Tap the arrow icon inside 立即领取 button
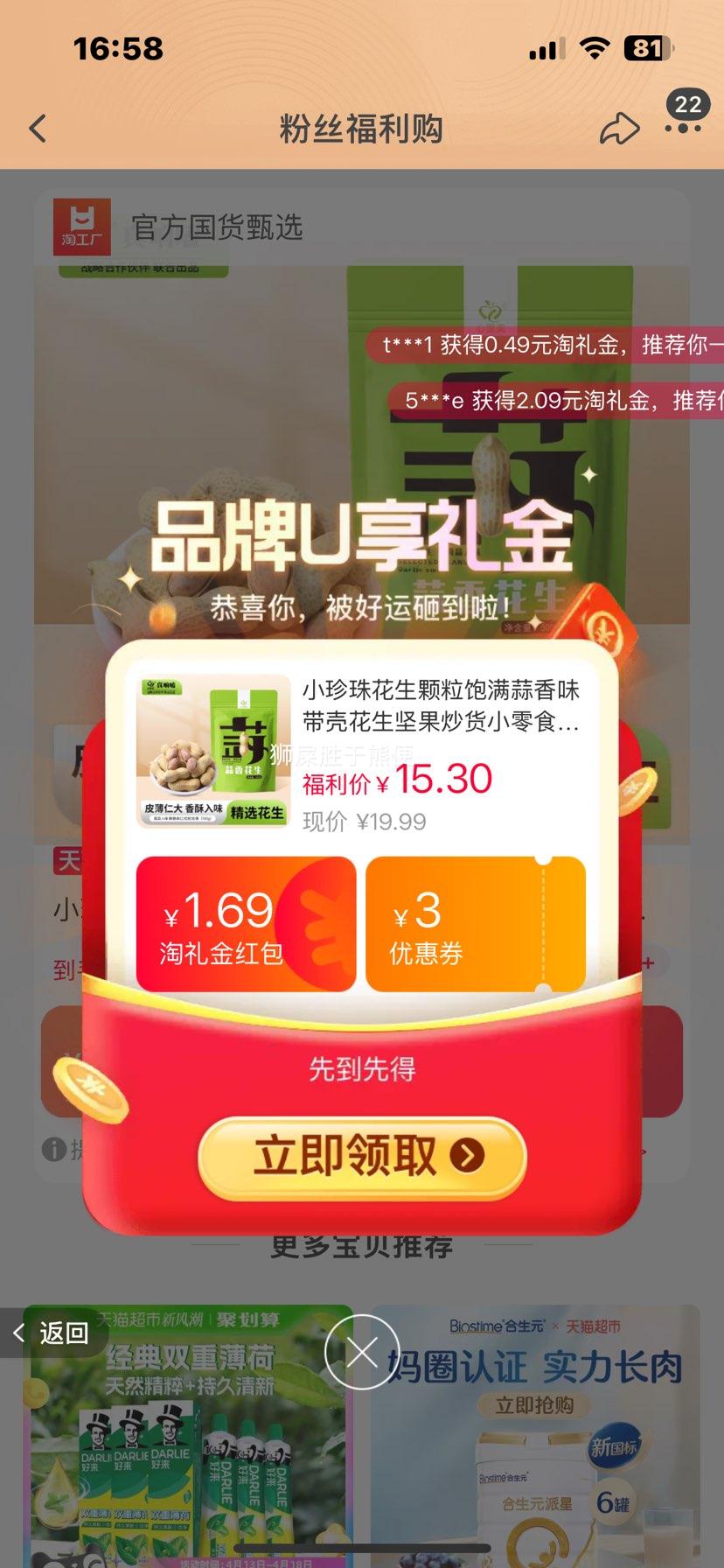724x1568 pixels. [469, 1157]
